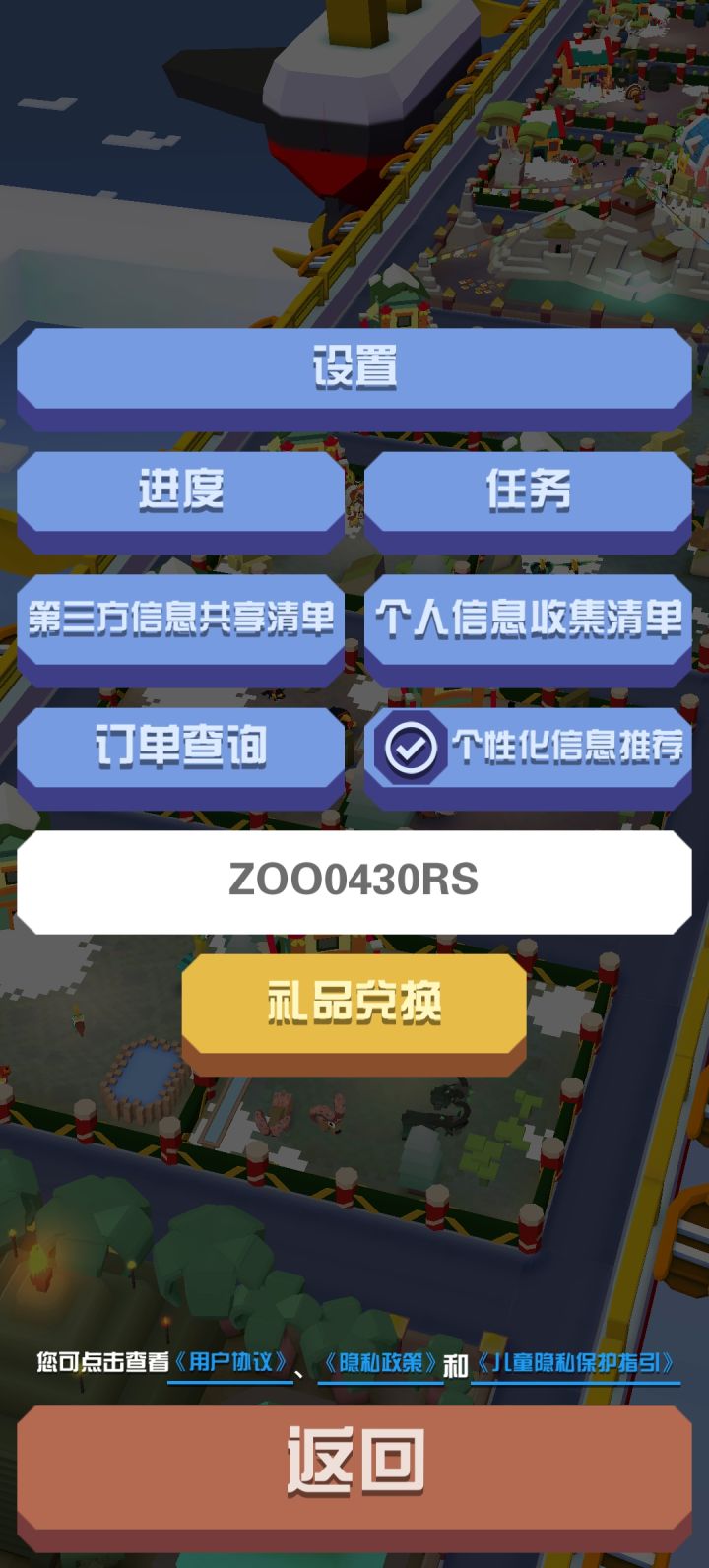Tap 礼品兑换 to redeem the gift code
Viewport: 709px width, 1568px height.
(x=353, y=1003)
